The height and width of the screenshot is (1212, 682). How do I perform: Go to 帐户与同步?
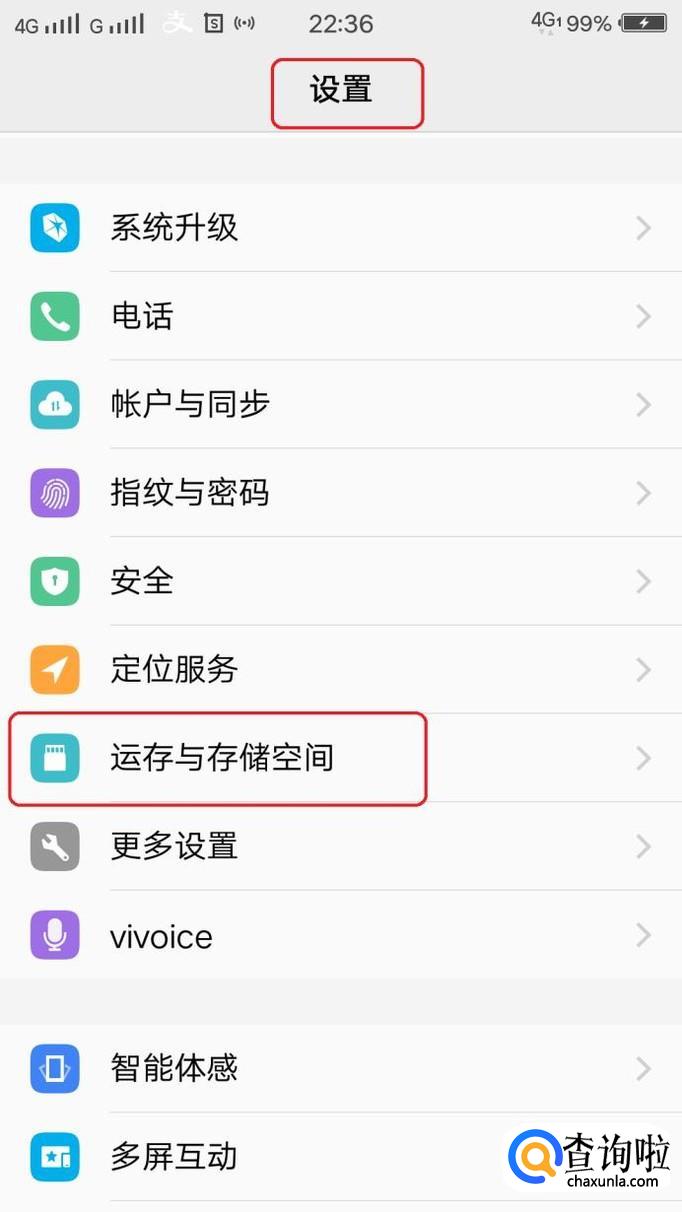point(340,405)
